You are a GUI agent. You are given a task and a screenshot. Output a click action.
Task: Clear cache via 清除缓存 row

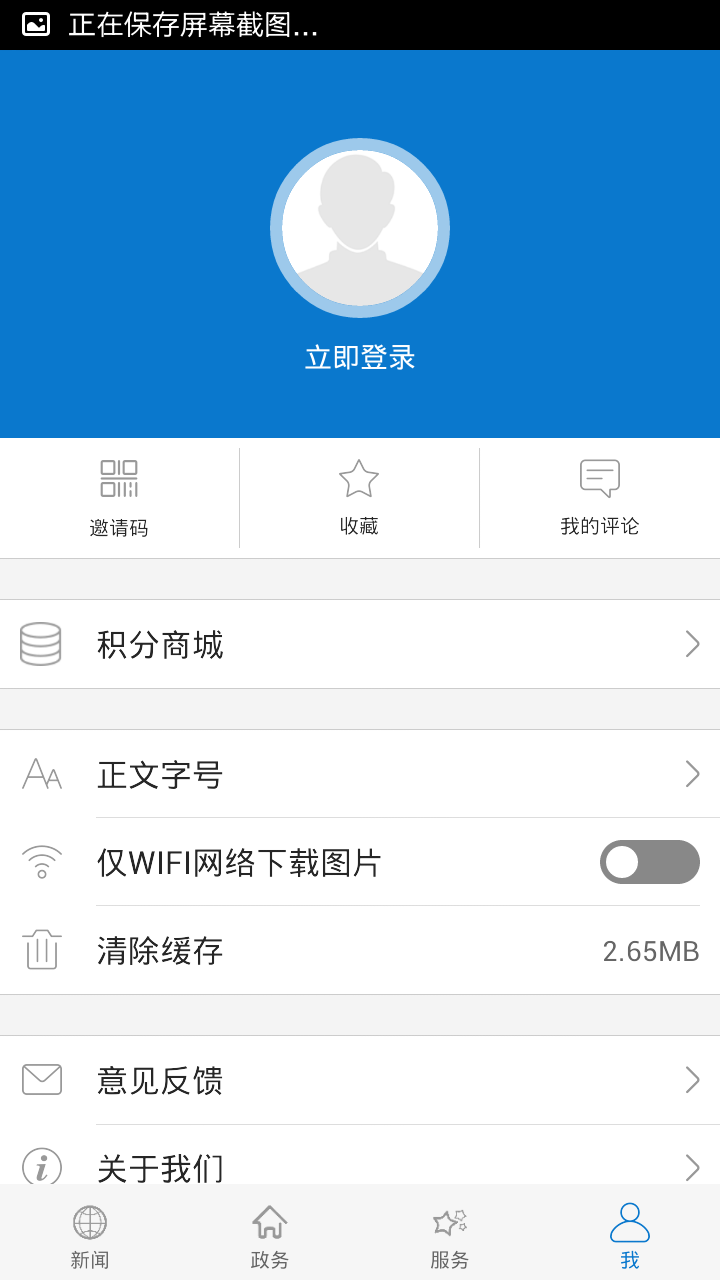click(x=360, y=950)
